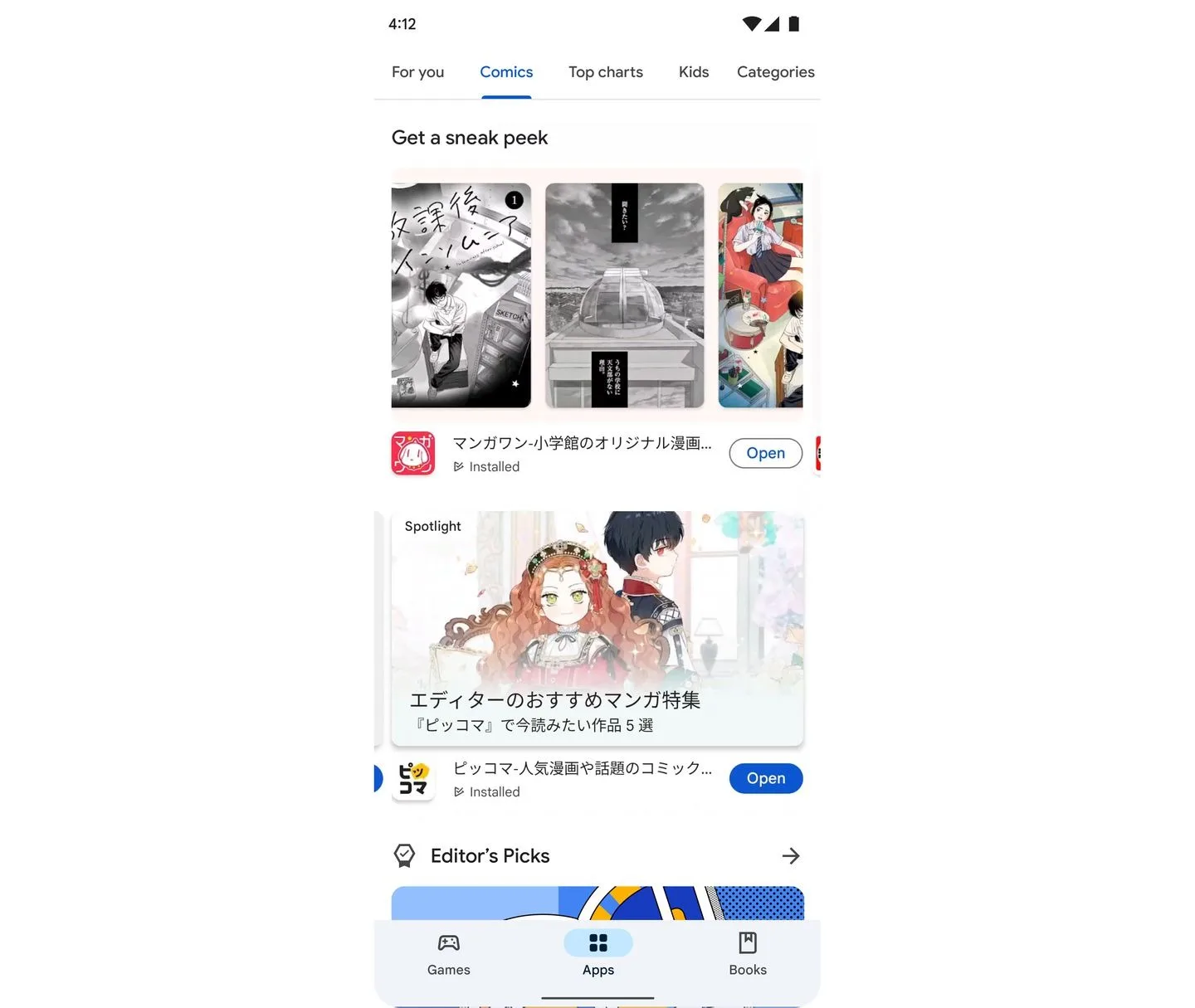View the Spotlight editor's manga feature card
1195x1008 pixels.
597,628
